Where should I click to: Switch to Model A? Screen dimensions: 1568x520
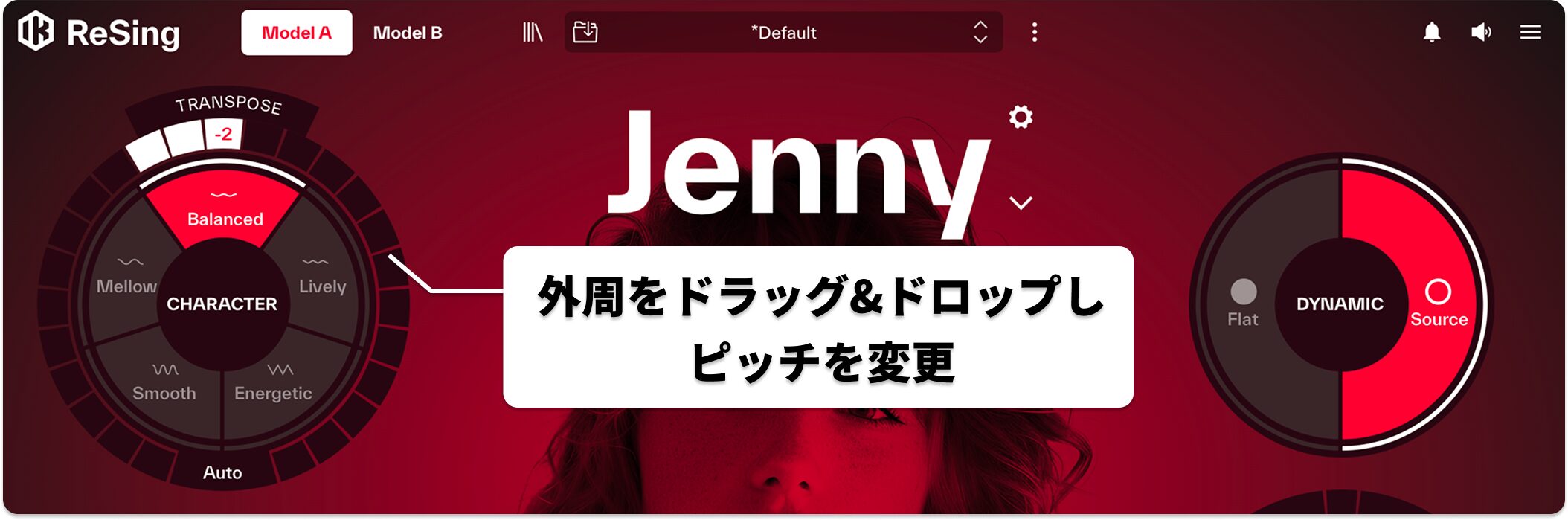[296, 33]
